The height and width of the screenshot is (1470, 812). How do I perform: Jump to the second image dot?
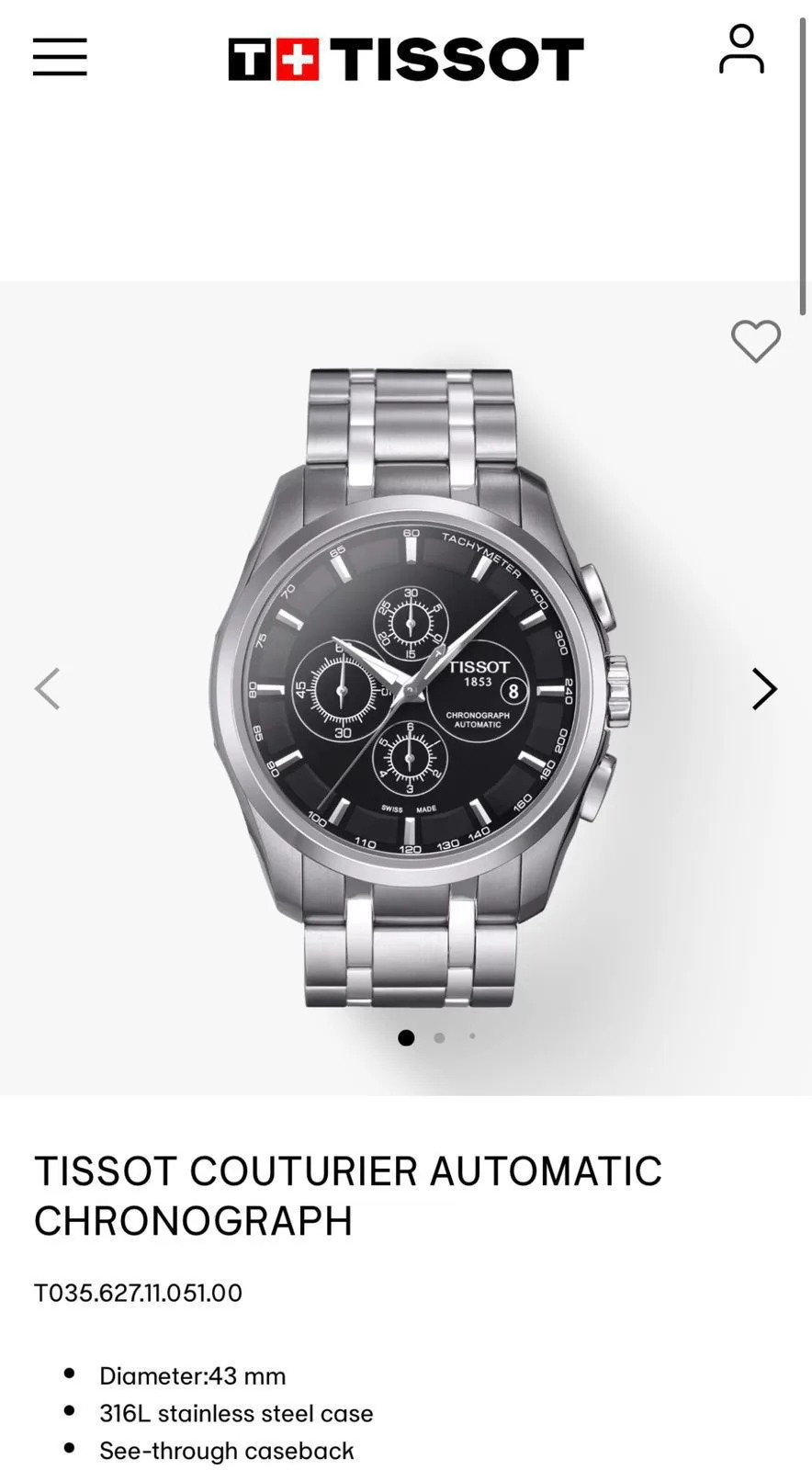point(439,1037)
